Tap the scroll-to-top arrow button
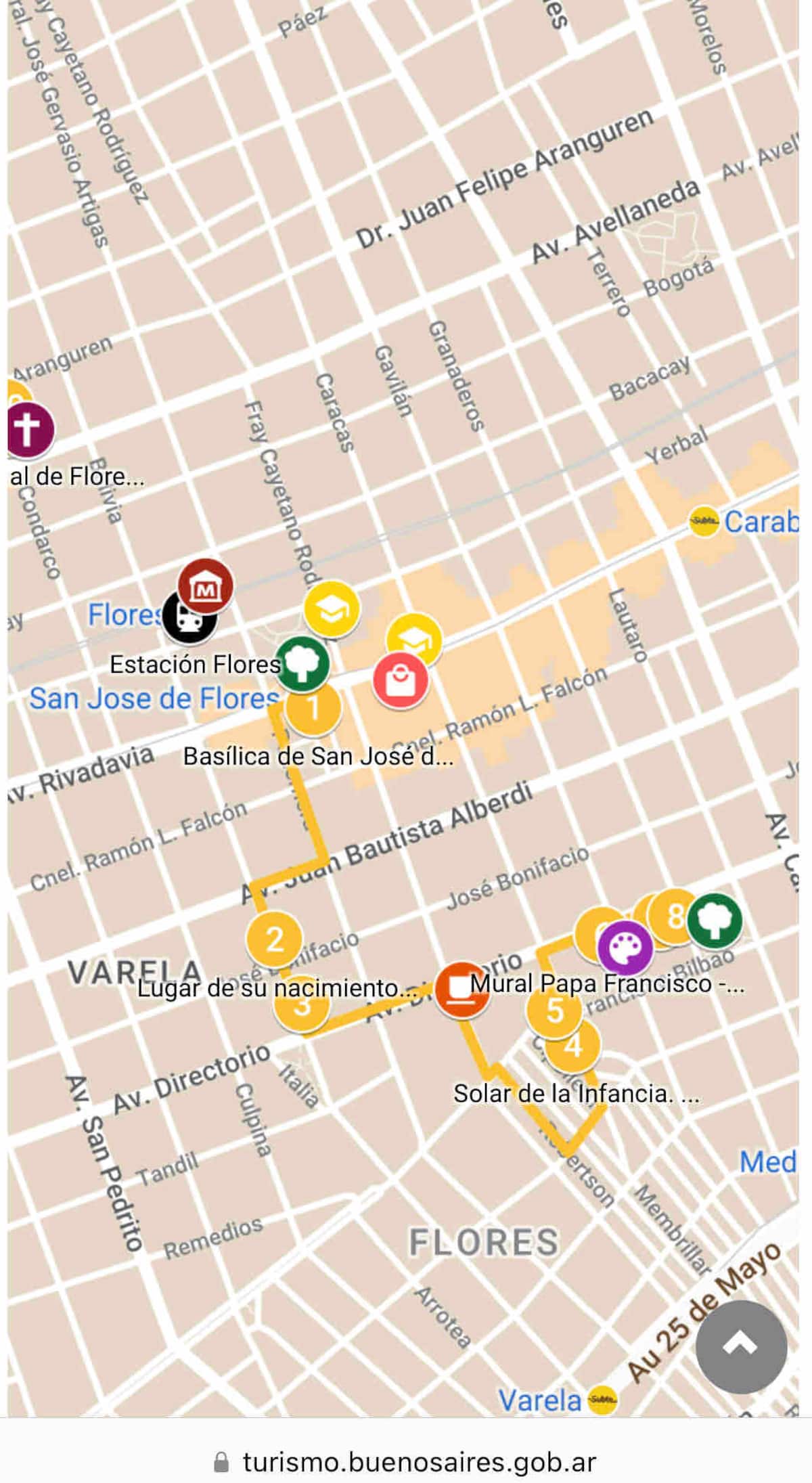 (741, 1346)
